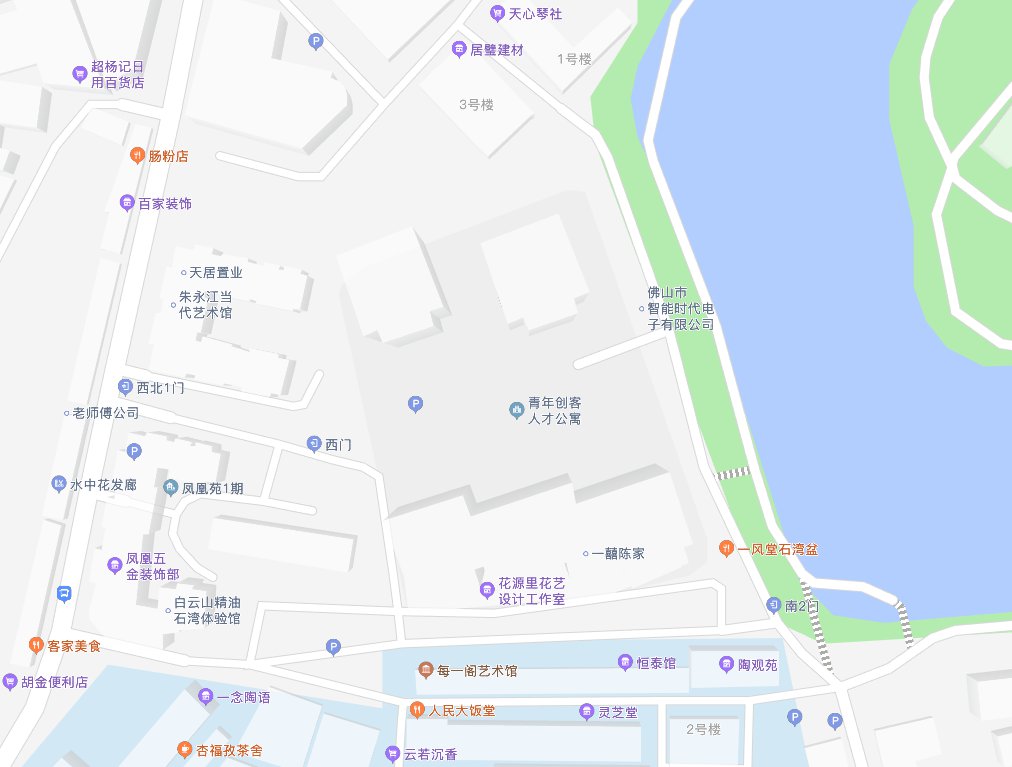Select the 青年创客人才公寓 map marker
The image size is (1012, 767).
pyautogui.click(x=516, y=409)
